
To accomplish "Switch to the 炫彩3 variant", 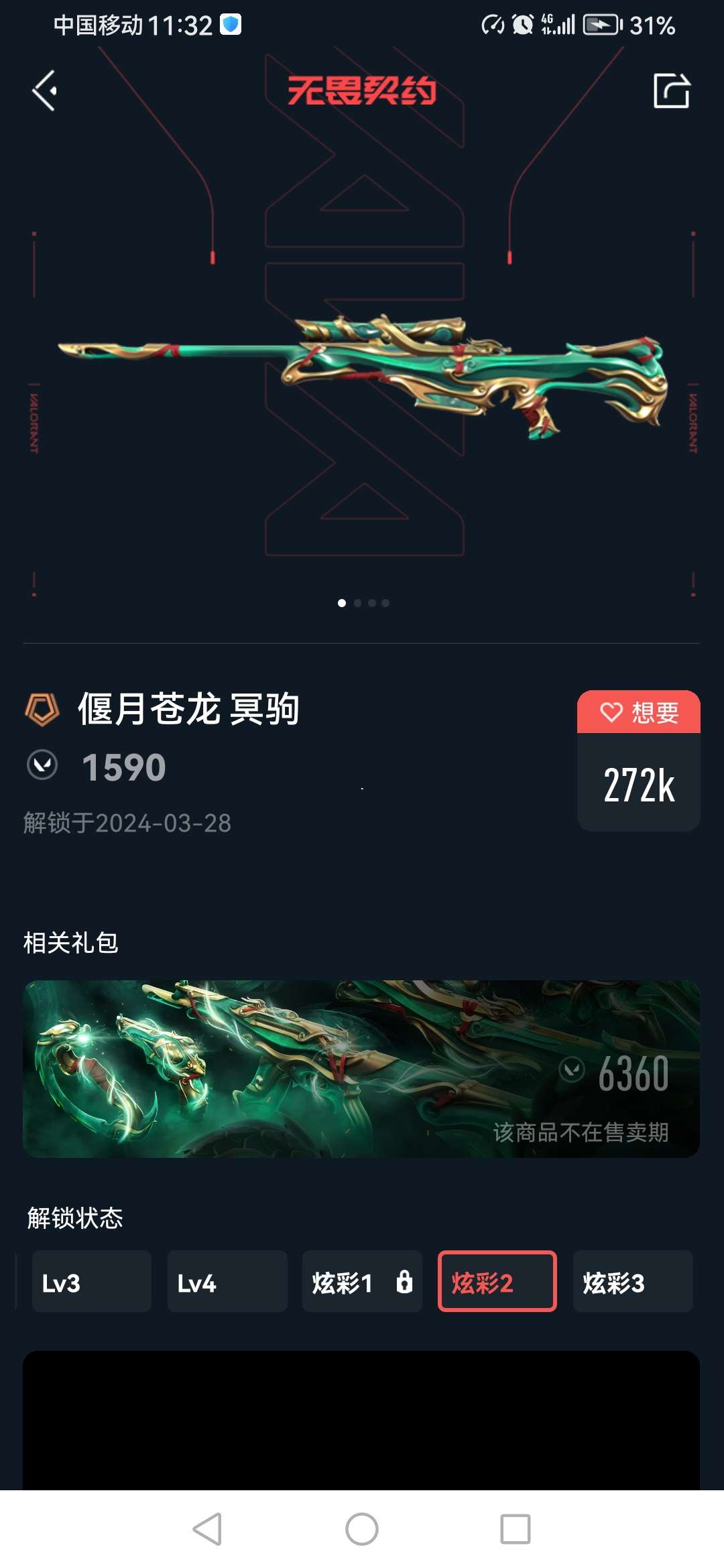I will (x=632, y=1282).
